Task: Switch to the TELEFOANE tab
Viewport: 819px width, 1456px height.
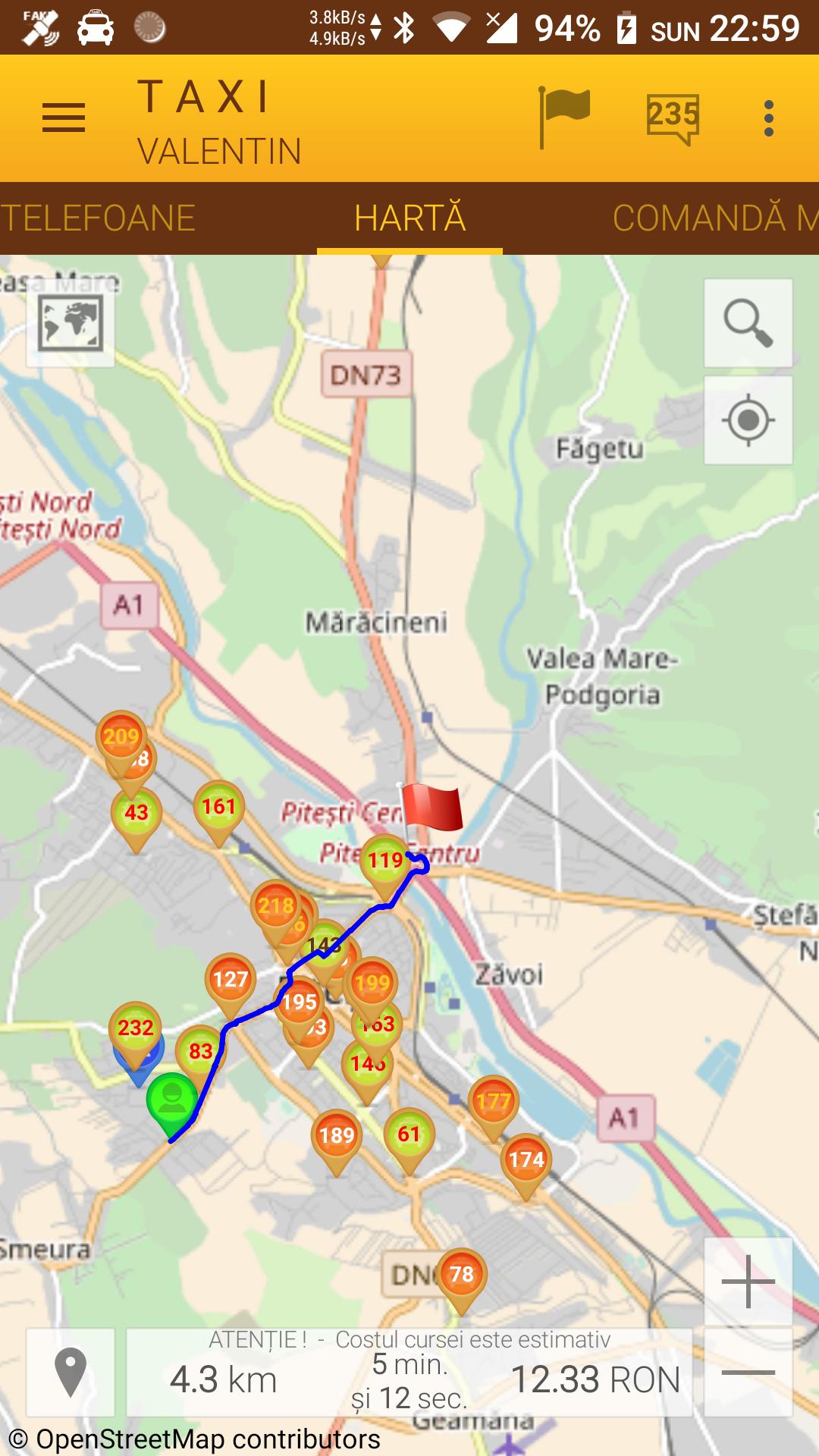Action: [x=99, y=218]
